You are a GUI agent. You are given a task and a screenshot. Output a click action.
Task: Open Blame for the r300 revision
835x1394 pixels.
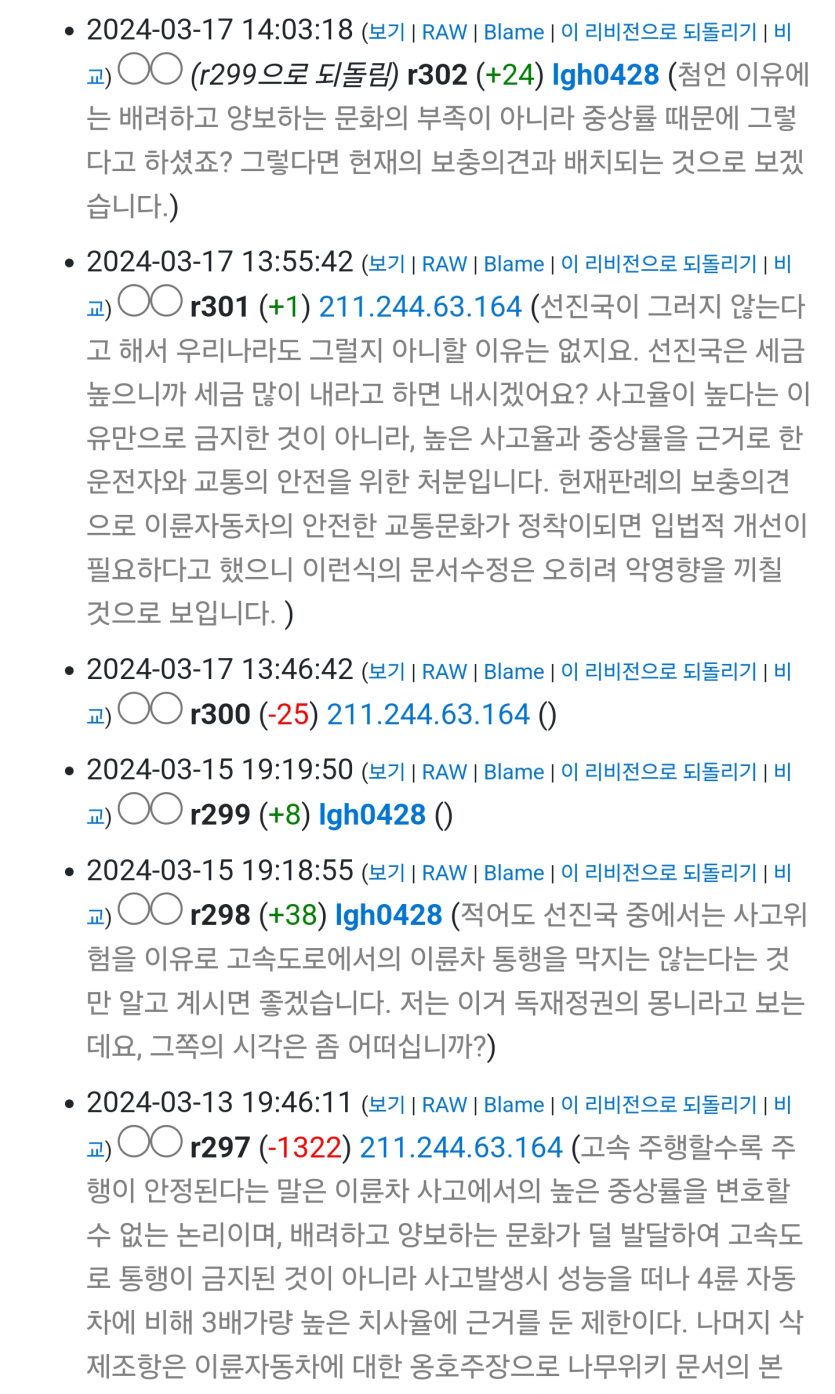coord(514,672)
